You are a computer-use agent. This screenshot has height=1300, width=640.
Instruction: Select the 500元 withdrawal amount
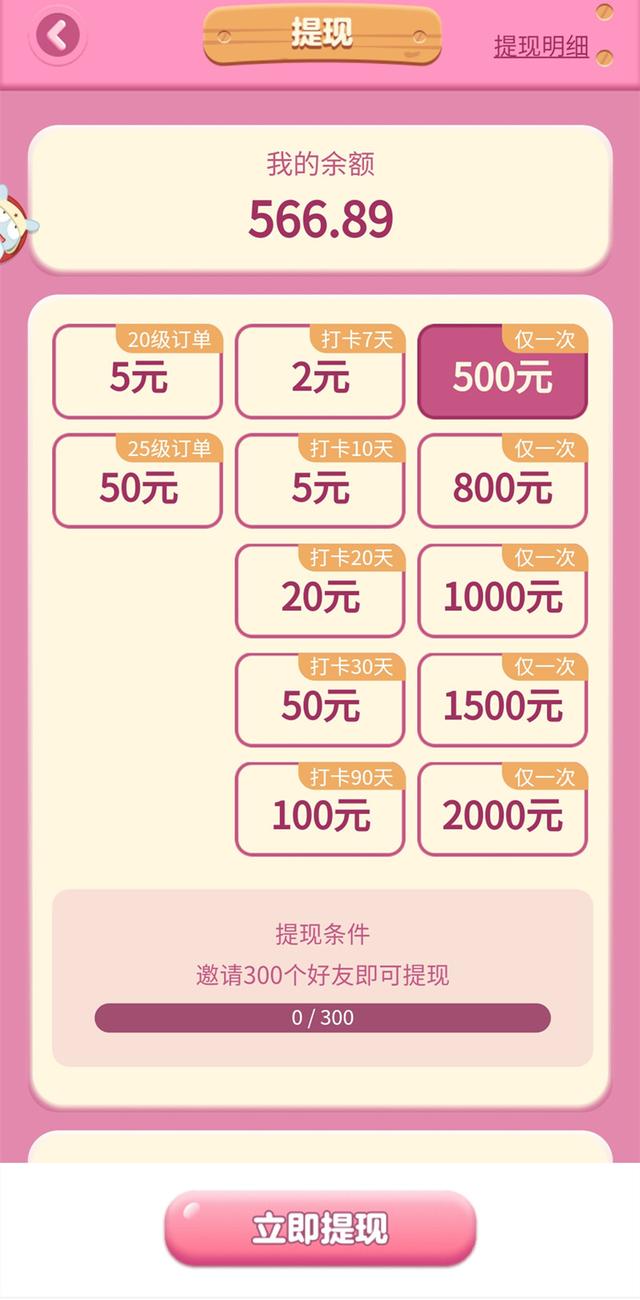pyautogui.click(x=502, y=371)
